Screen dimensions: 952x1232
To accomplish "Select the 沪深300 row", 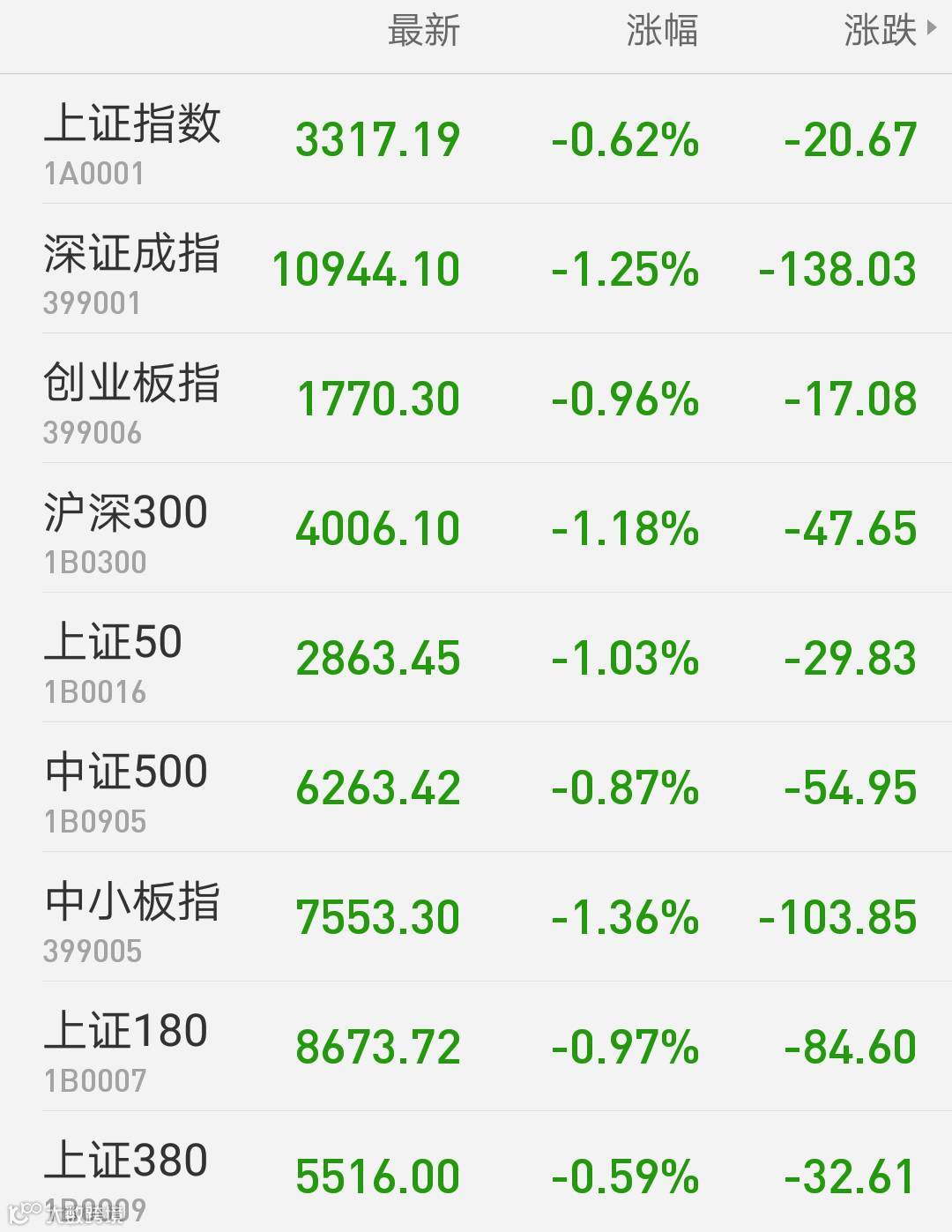I will pyautogui.click(x=476, y=528).
